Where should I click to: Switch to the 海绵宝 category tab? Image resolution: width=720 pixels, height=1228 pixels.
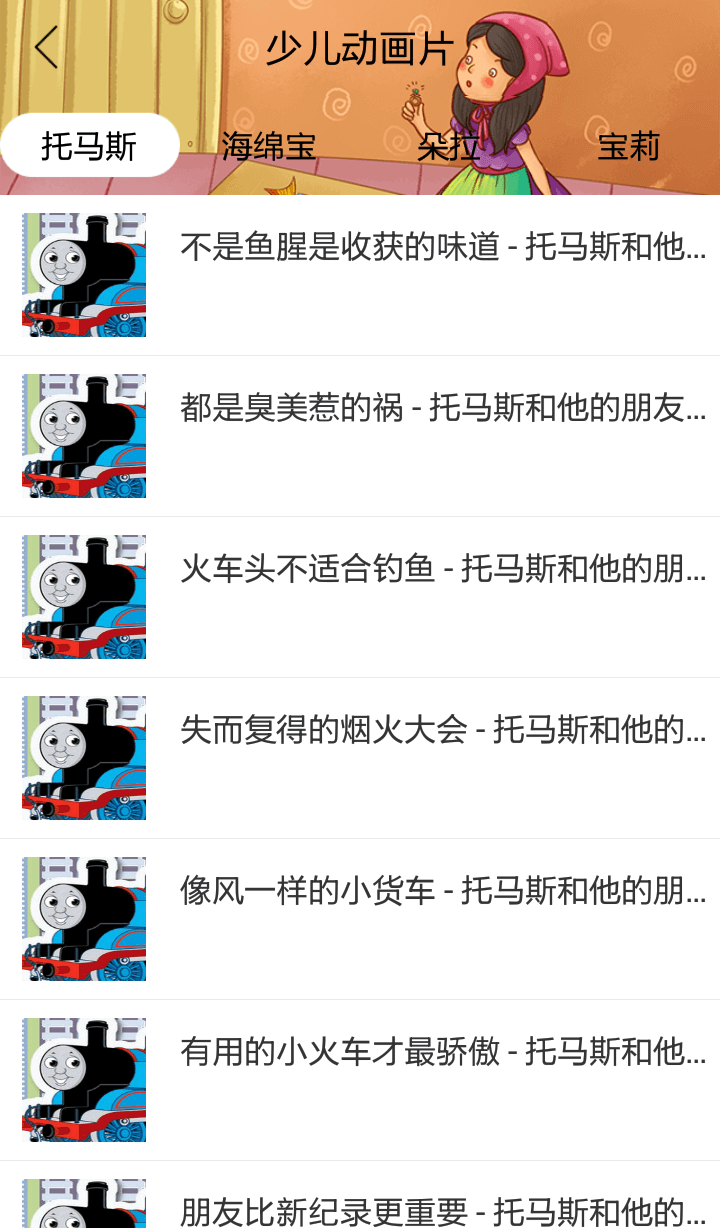tap(268, 145)
